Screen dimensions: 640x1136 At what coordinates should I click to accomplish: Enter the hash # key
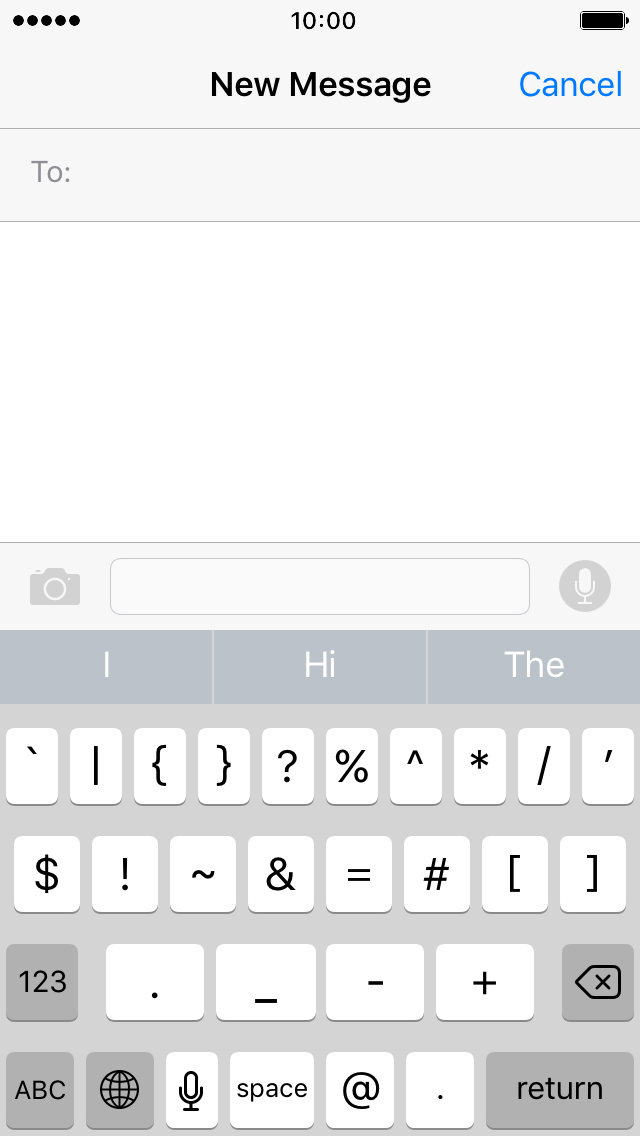click(x=436, y=874)
